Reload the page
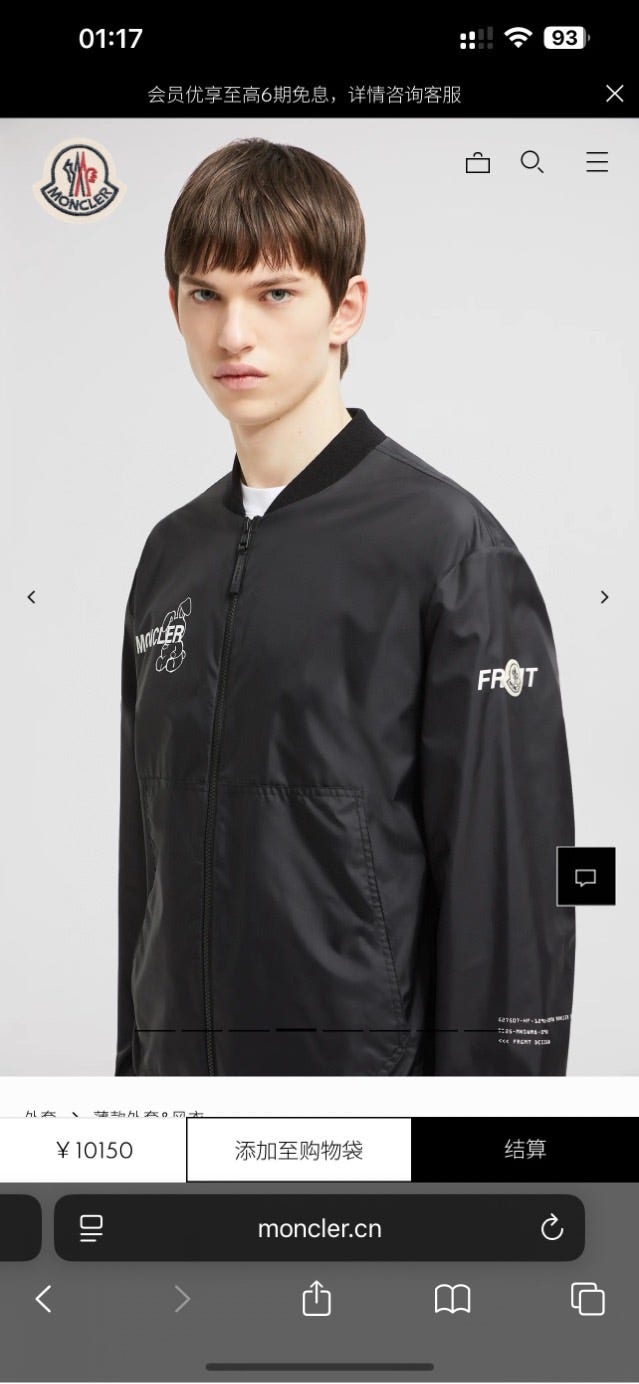The height and width of the screenshot is (1384, 639). click(552, 1229)
